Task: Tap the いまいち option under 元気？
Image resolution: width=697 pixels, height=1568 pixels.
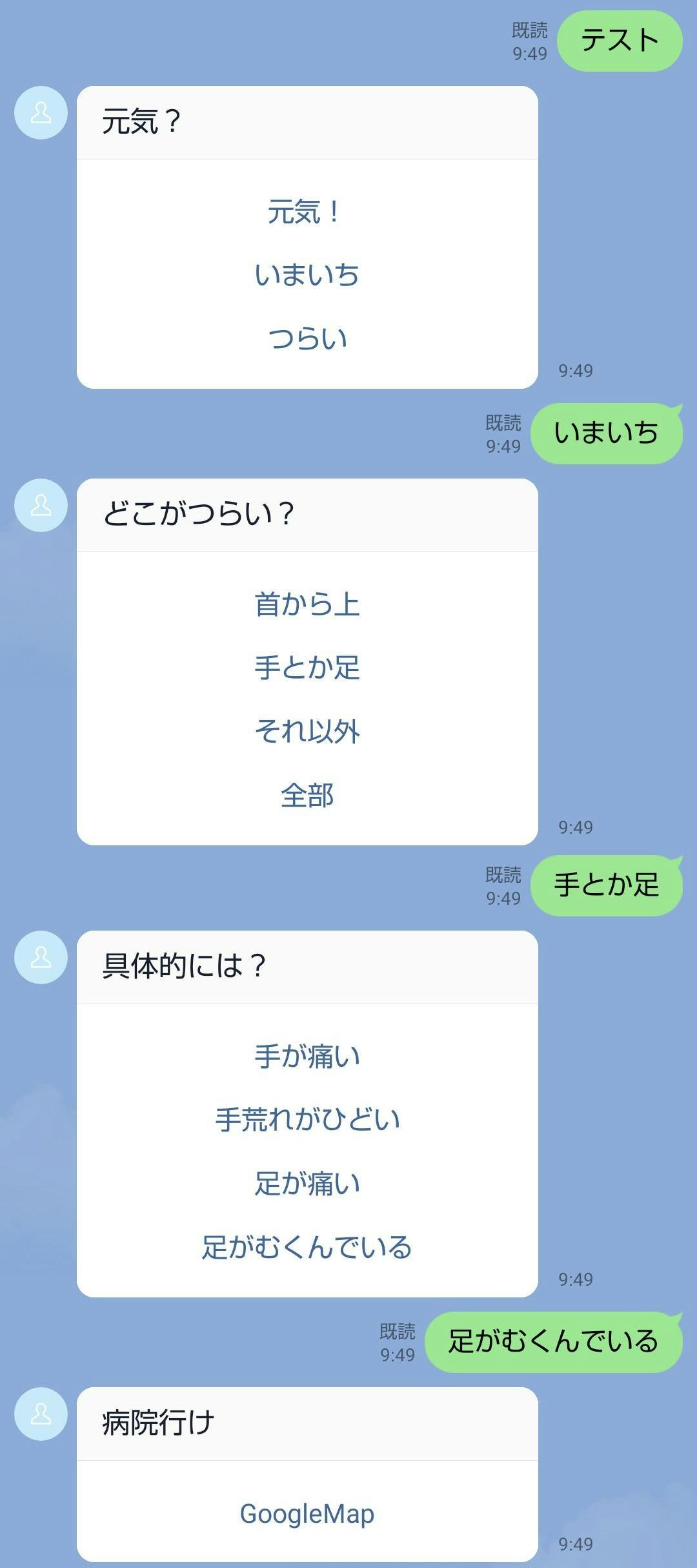Action: 307,274
